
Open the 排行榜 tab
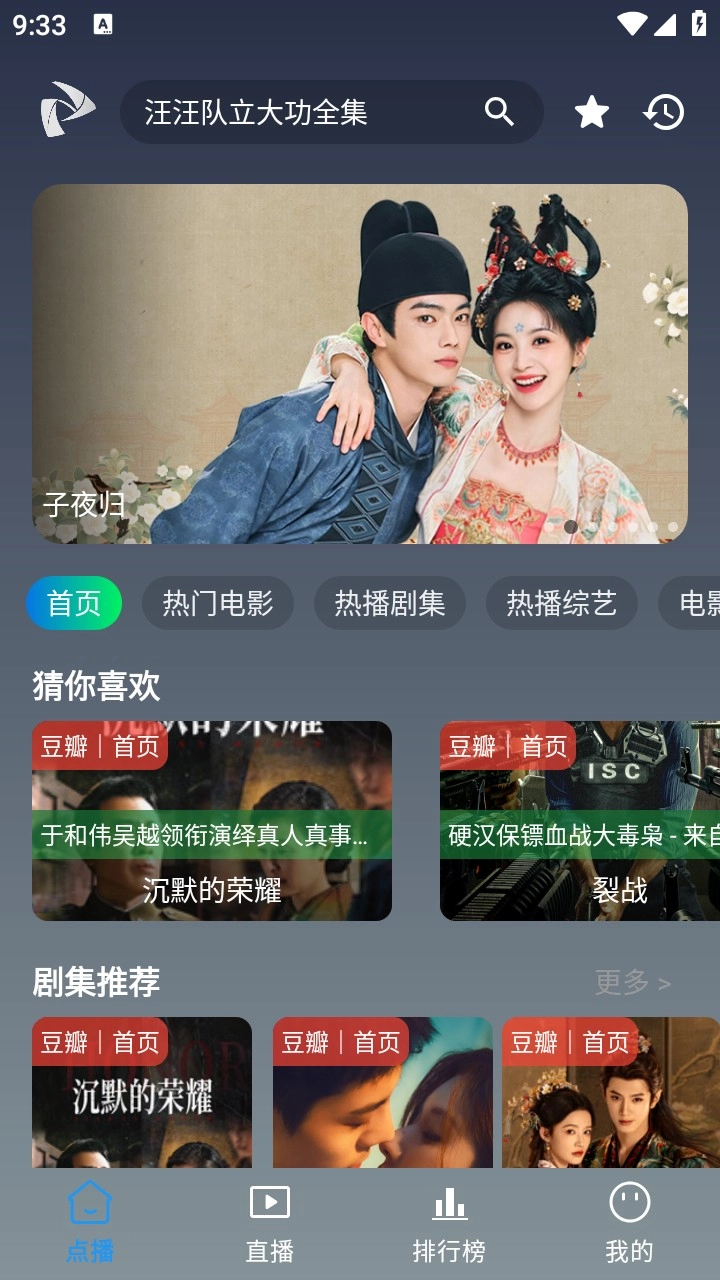[450, 1222]
